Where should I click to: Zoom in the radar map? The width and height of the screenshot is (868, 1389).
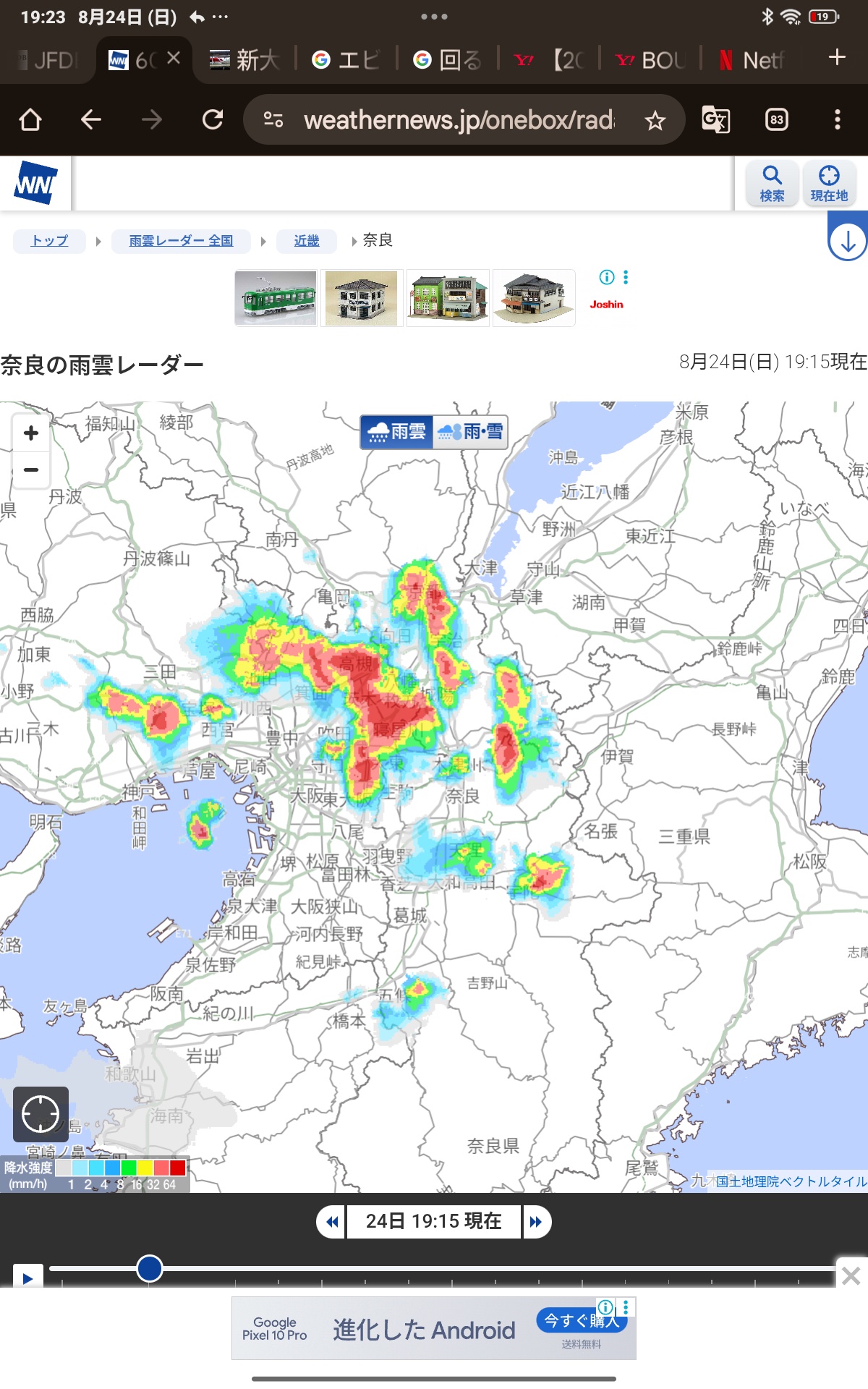(31, 433)
